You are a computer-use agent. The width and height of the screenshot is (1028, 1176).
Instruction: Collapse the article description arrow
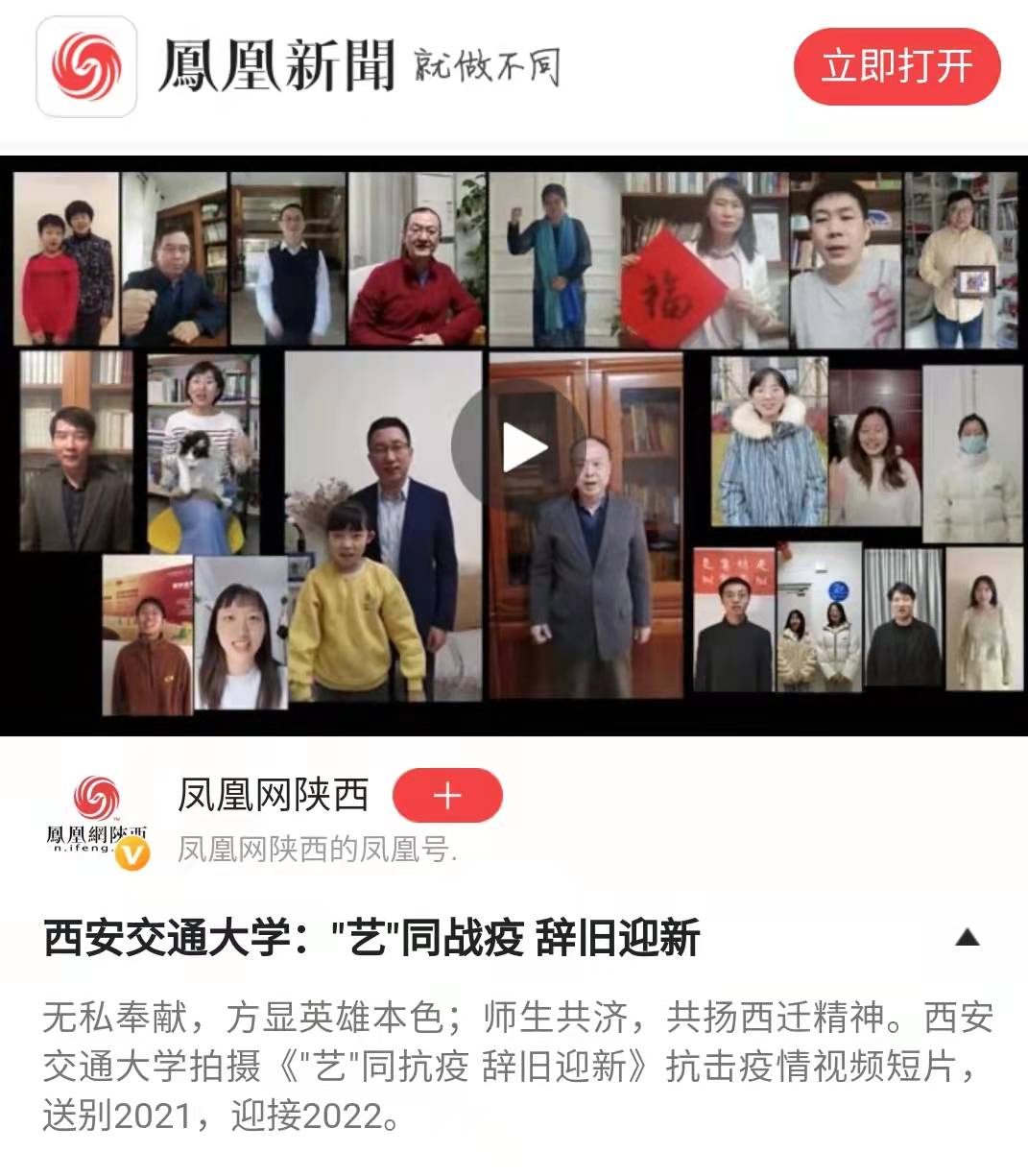(x=967, y=937)
